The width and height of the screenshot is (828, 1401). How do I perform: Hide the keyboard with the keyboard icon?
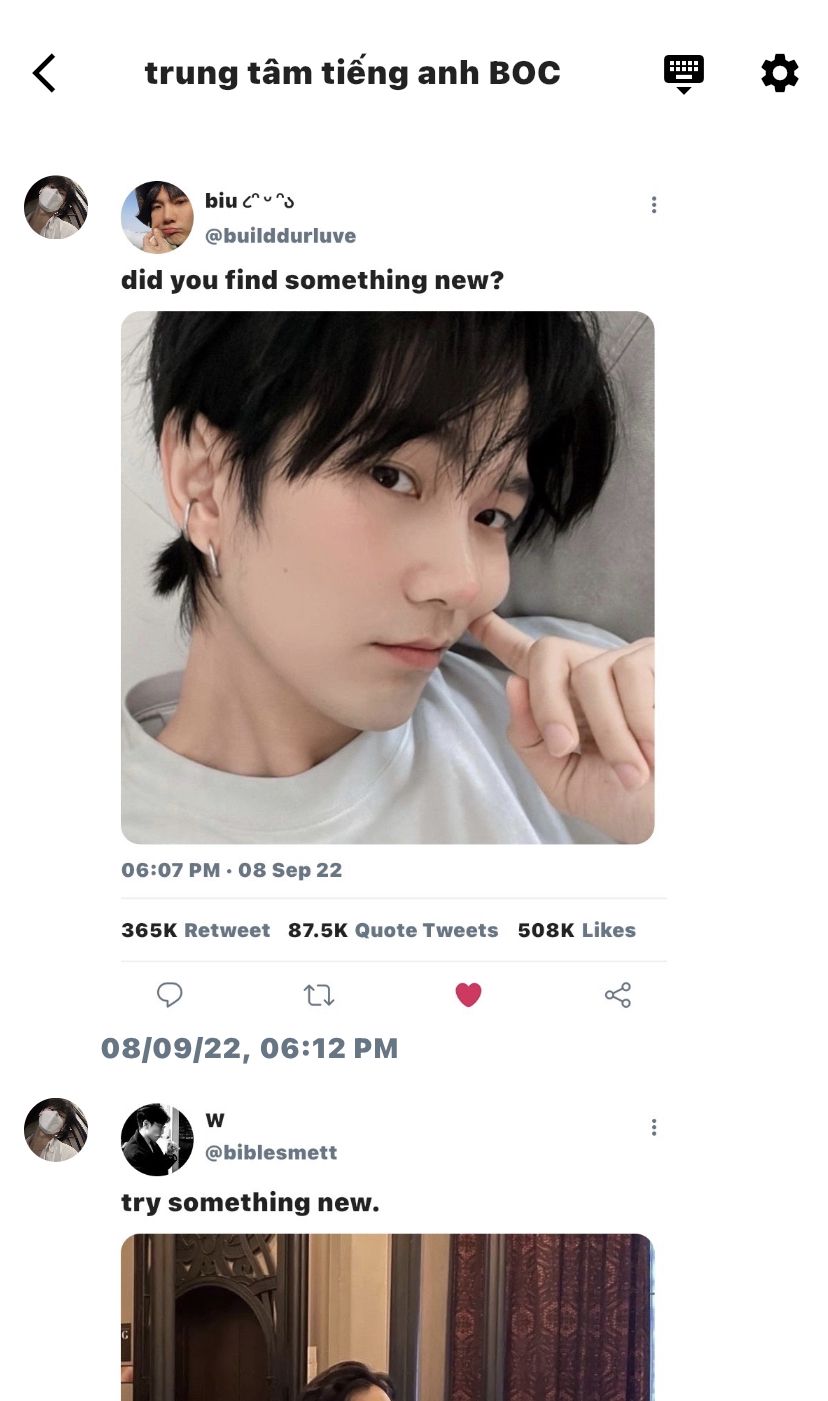[x=684, y=74]
